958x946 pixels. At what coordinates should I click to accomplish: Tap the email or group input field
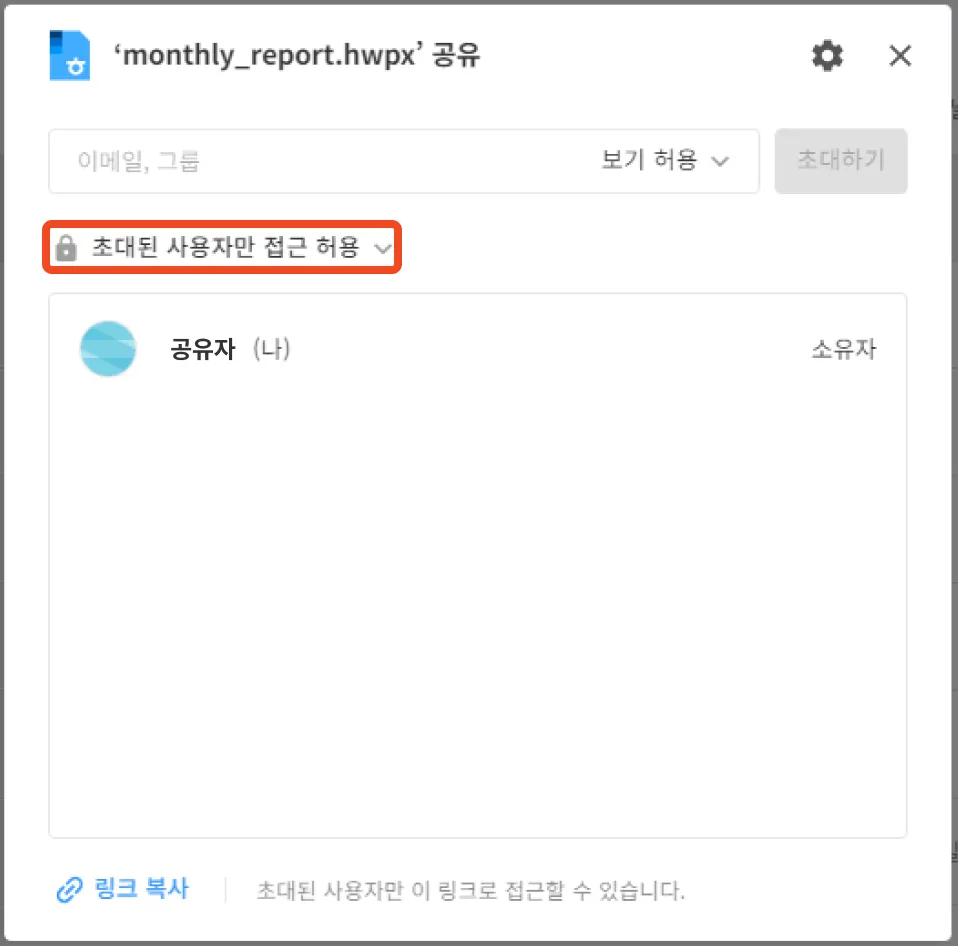pos(320,161)
